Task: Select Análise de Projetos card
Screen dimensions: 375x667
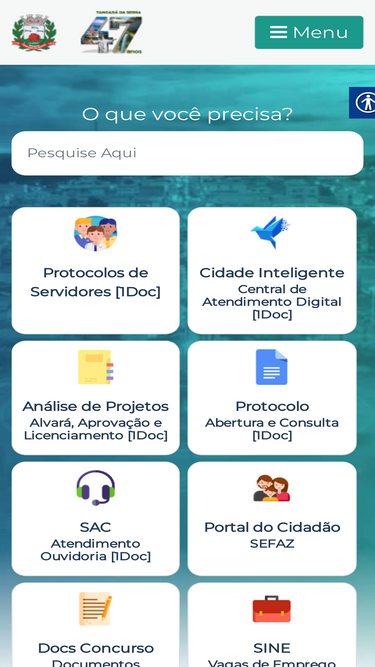Action: pos(96,398)
